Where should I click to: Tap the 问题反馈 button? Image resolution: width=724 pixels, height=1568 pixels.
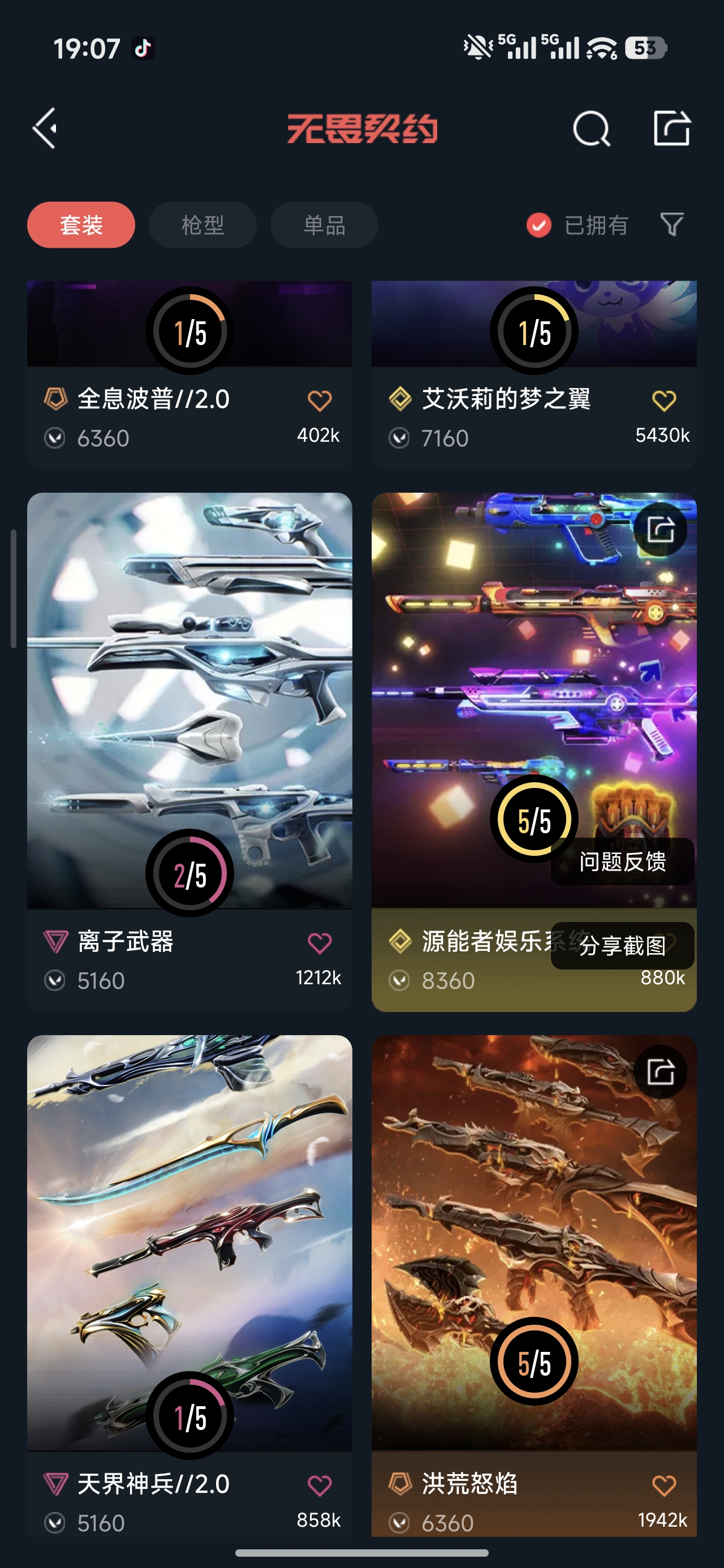(x=622, y=861)
